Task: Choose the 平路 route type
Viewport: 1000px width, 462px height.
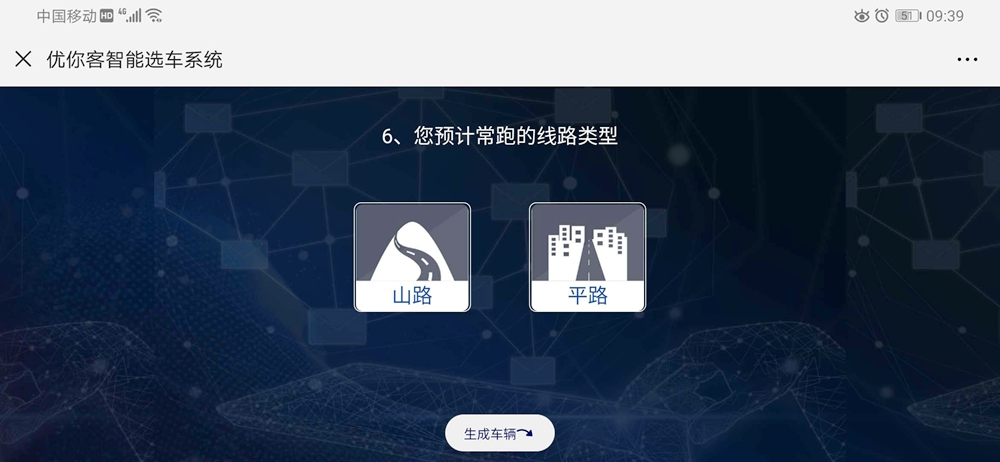Action: pos(587,257)
